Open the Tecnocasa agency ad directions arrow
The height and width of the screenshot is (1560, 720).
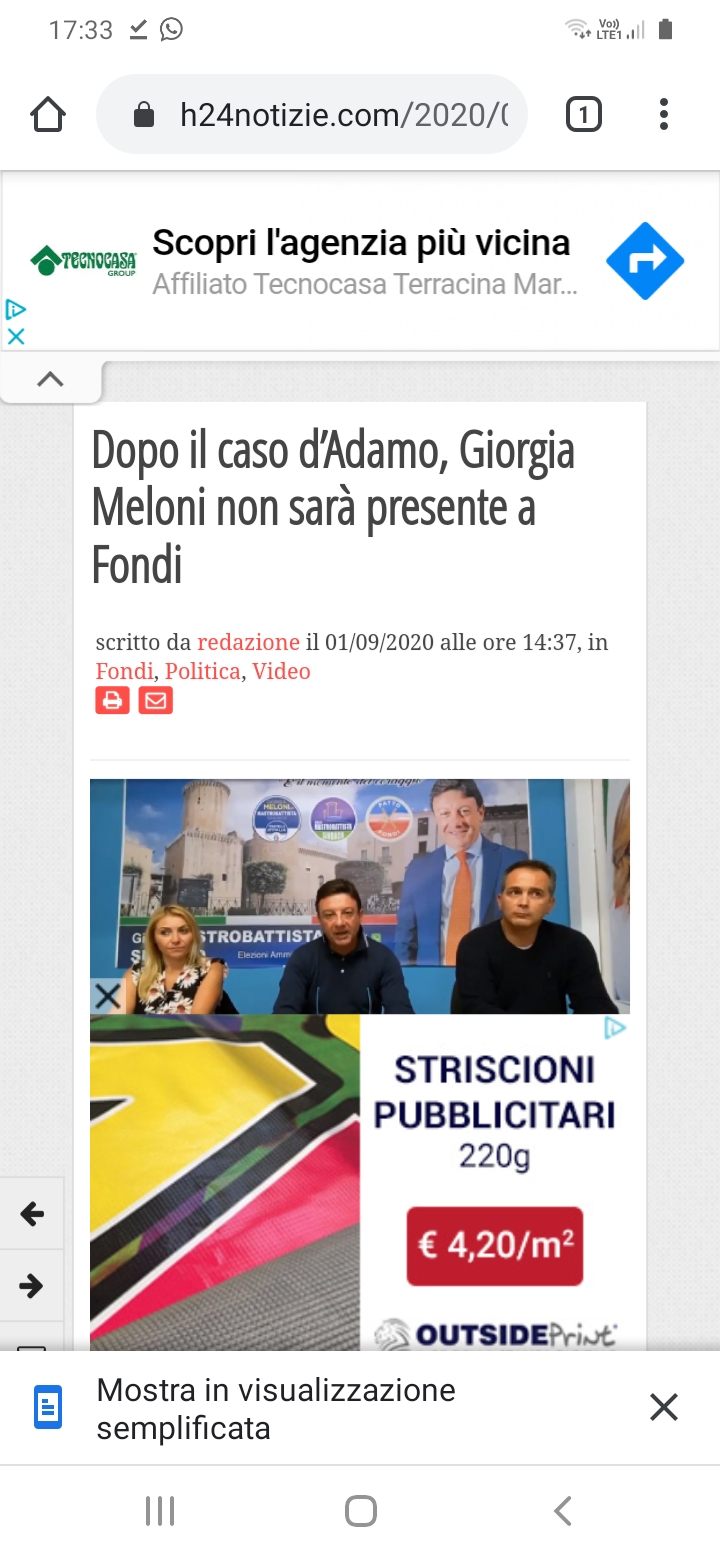pos(645,261)
